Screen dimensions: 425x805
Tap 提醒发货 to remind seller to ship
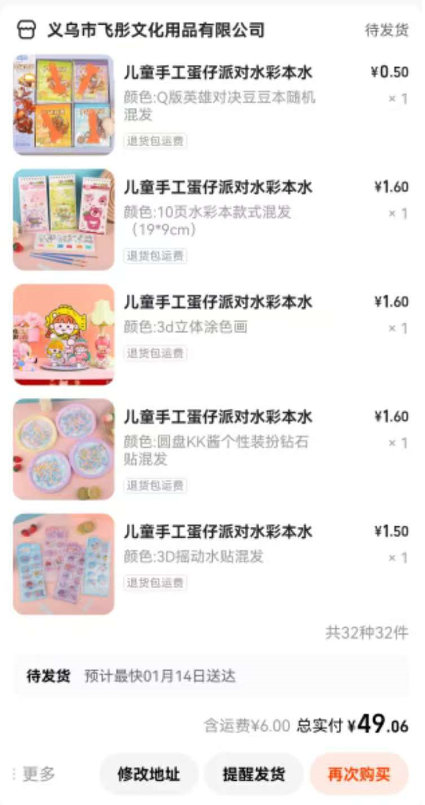coord(254,774)
